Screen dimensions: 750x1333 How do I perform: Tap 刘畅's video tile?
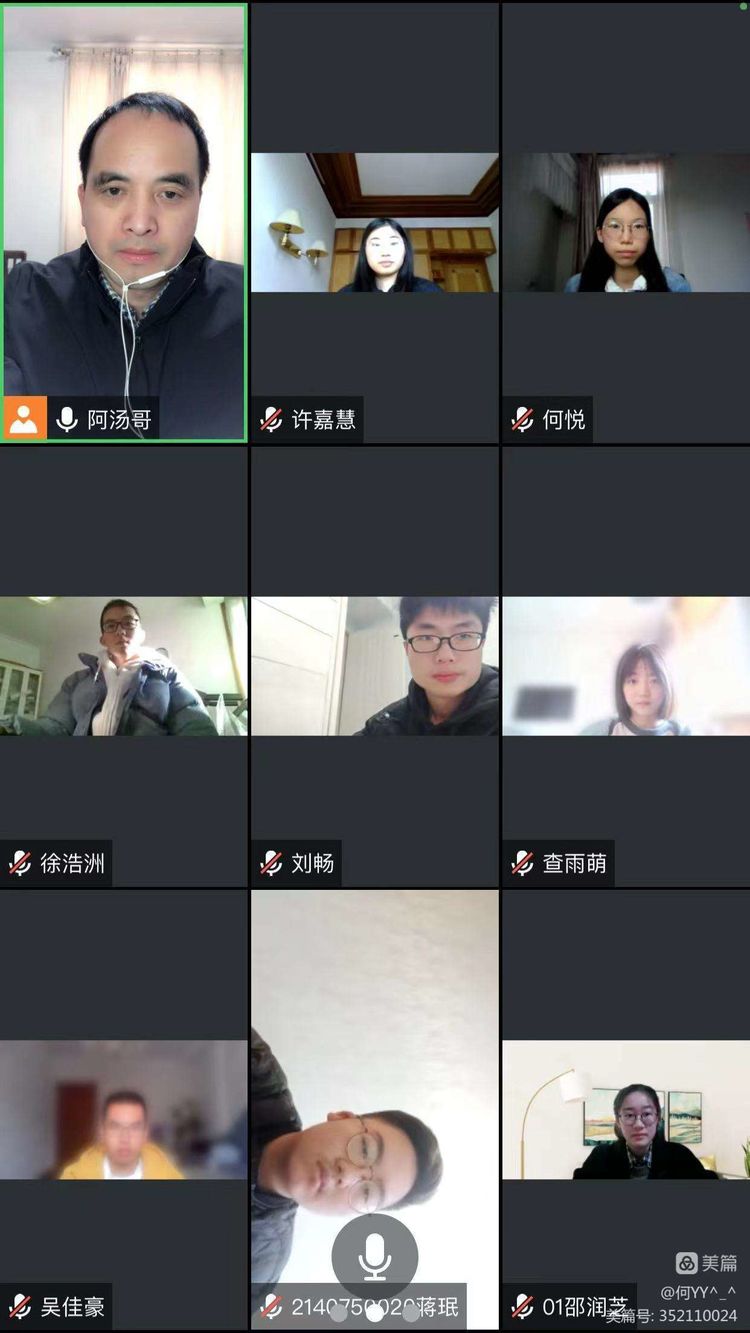(x=375, y=666)
